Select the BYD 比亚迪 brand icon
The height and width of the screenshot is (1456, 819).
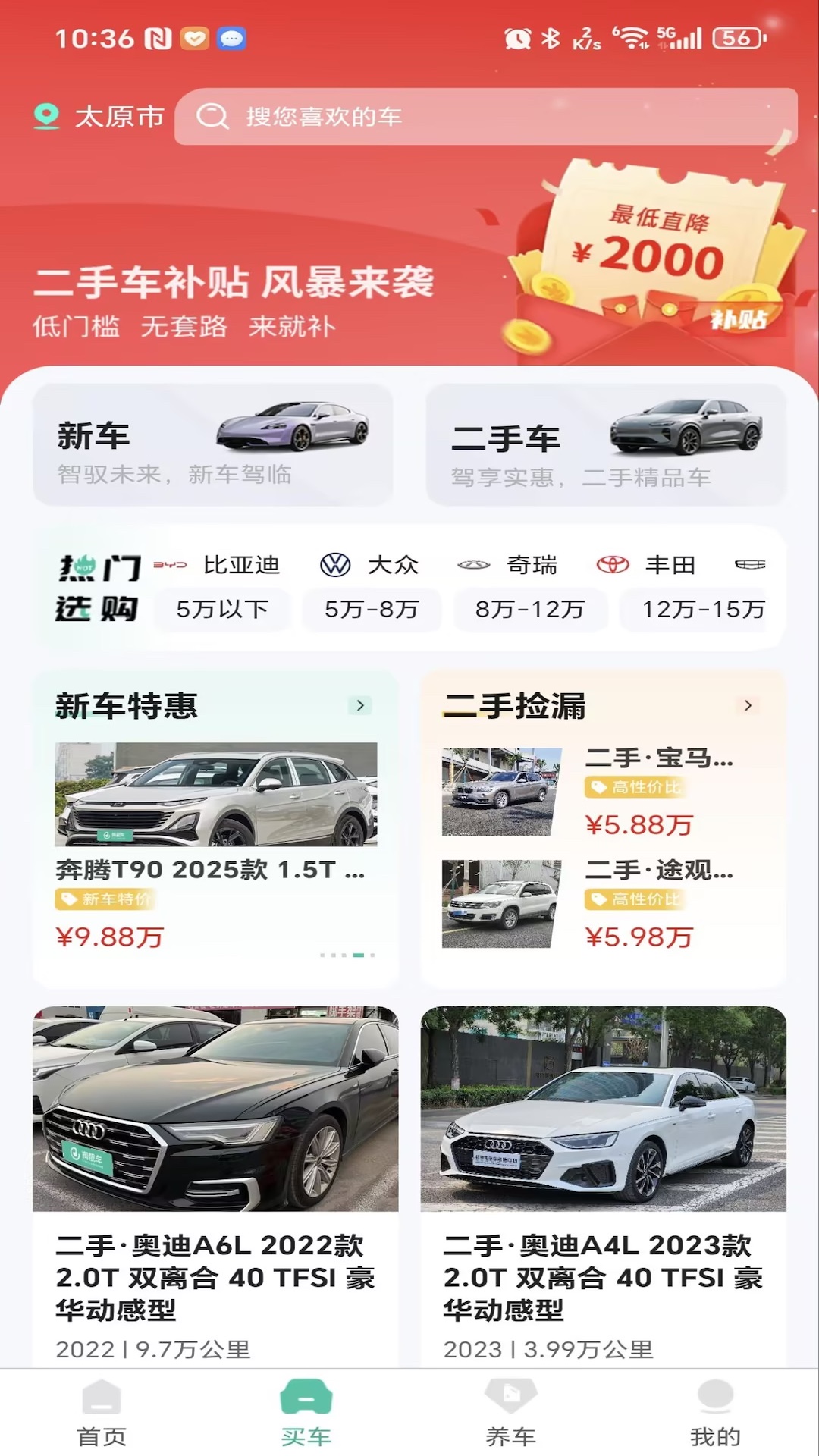coord(171,564)
